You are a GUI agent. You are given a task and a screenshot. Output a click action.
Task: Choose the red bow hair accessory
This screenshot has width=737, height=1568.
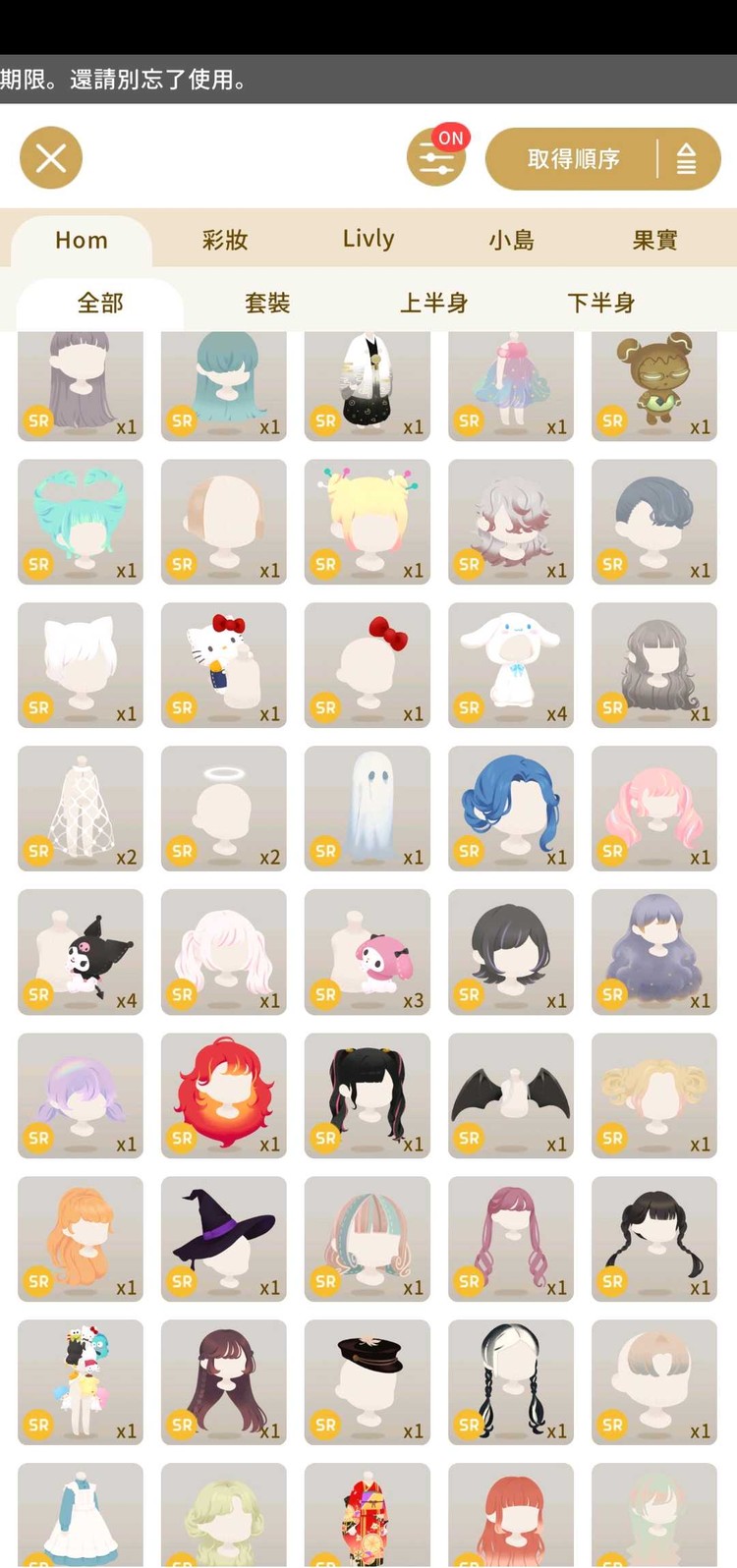pyautogui.click(x=368, y=665)
